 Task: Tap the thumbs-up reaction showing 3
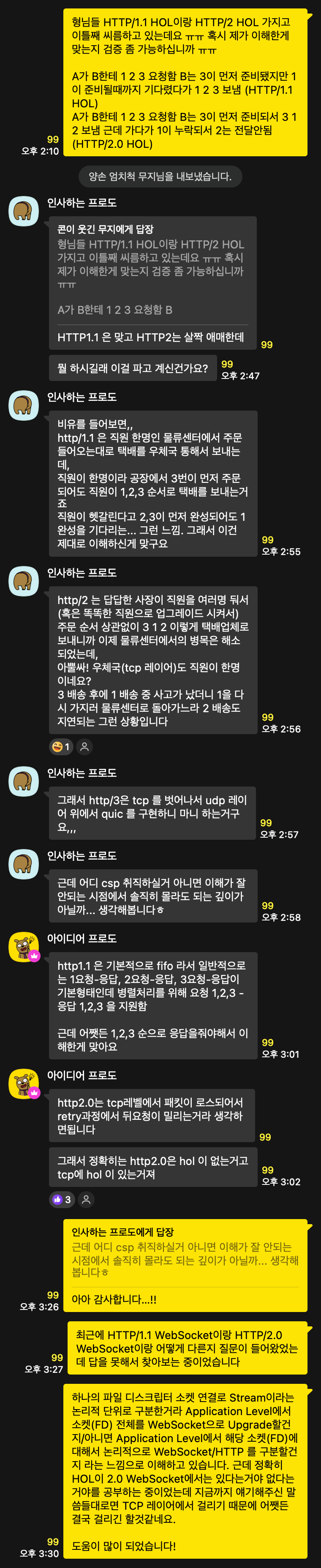click(62, 1199)
